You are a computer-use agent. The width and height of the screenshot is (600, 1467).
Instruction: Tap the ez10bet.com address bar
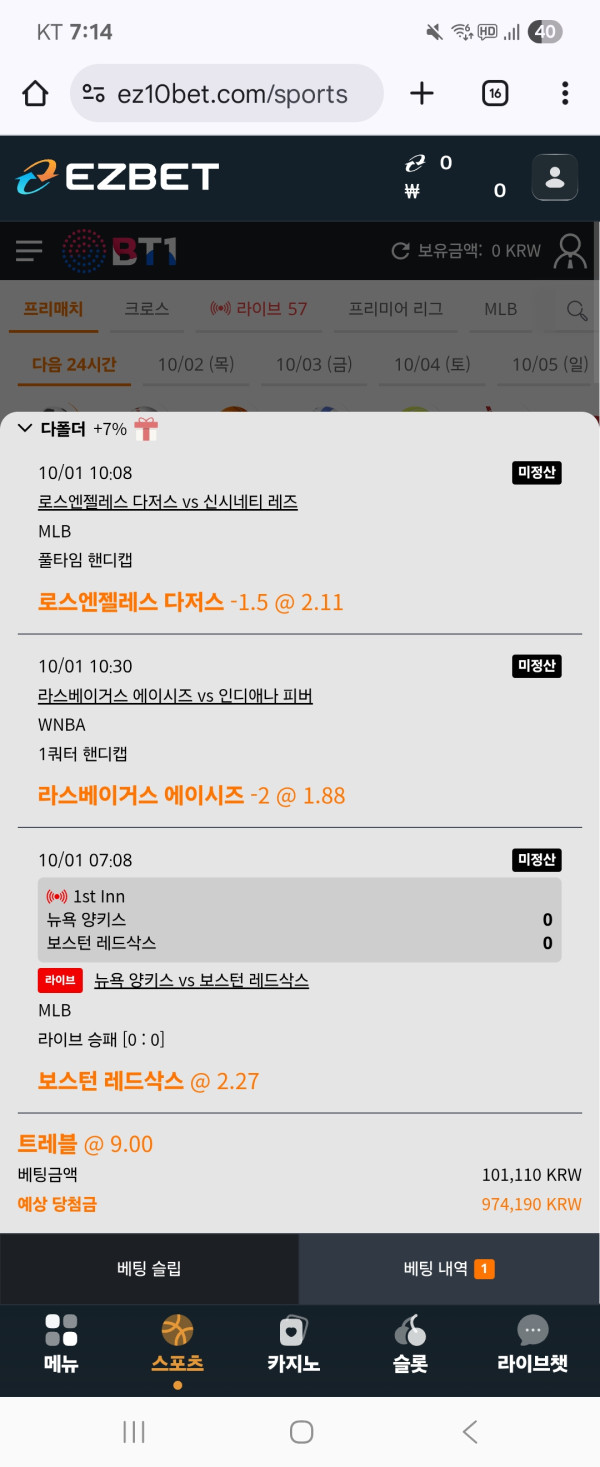[232, 94]
